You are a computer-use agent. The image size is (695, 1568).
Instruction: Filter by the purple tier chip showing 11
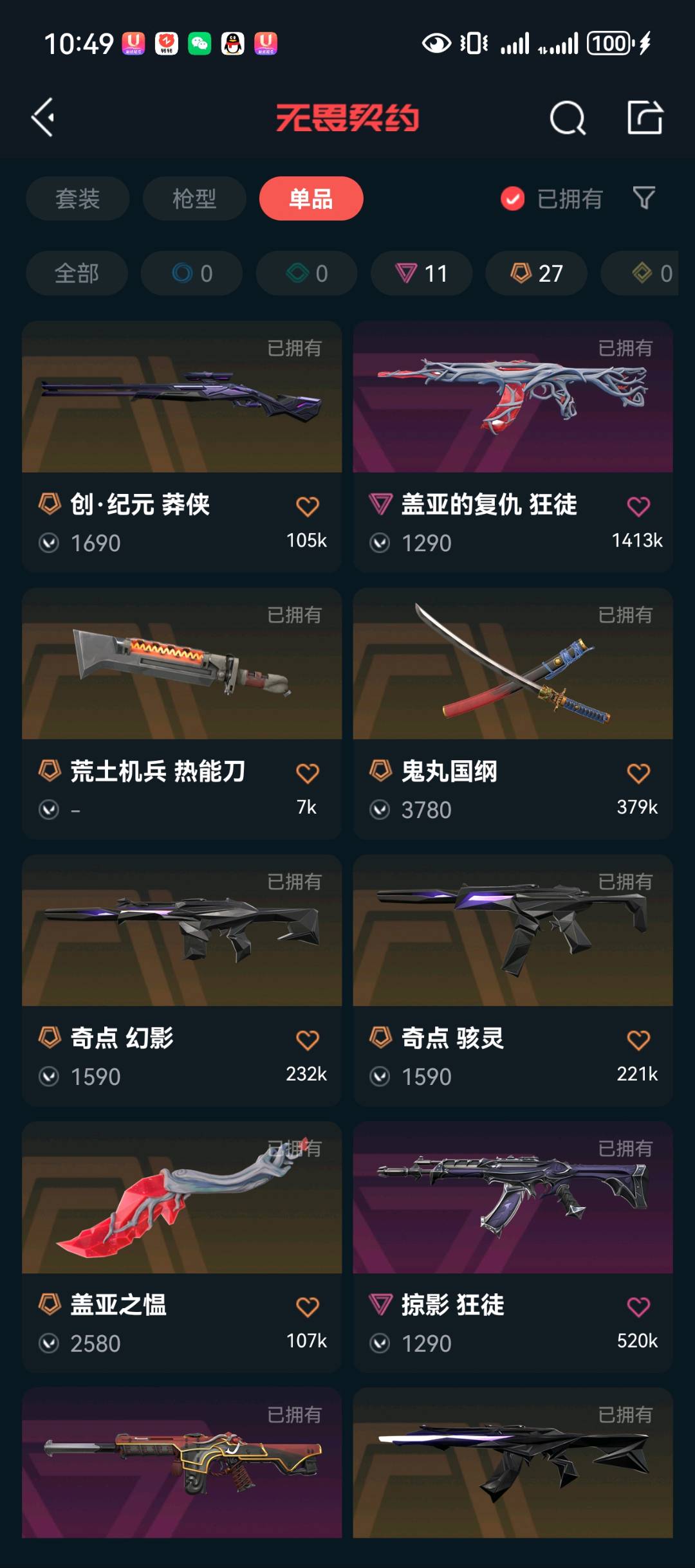pyautogui.click(x=422, y=273)
